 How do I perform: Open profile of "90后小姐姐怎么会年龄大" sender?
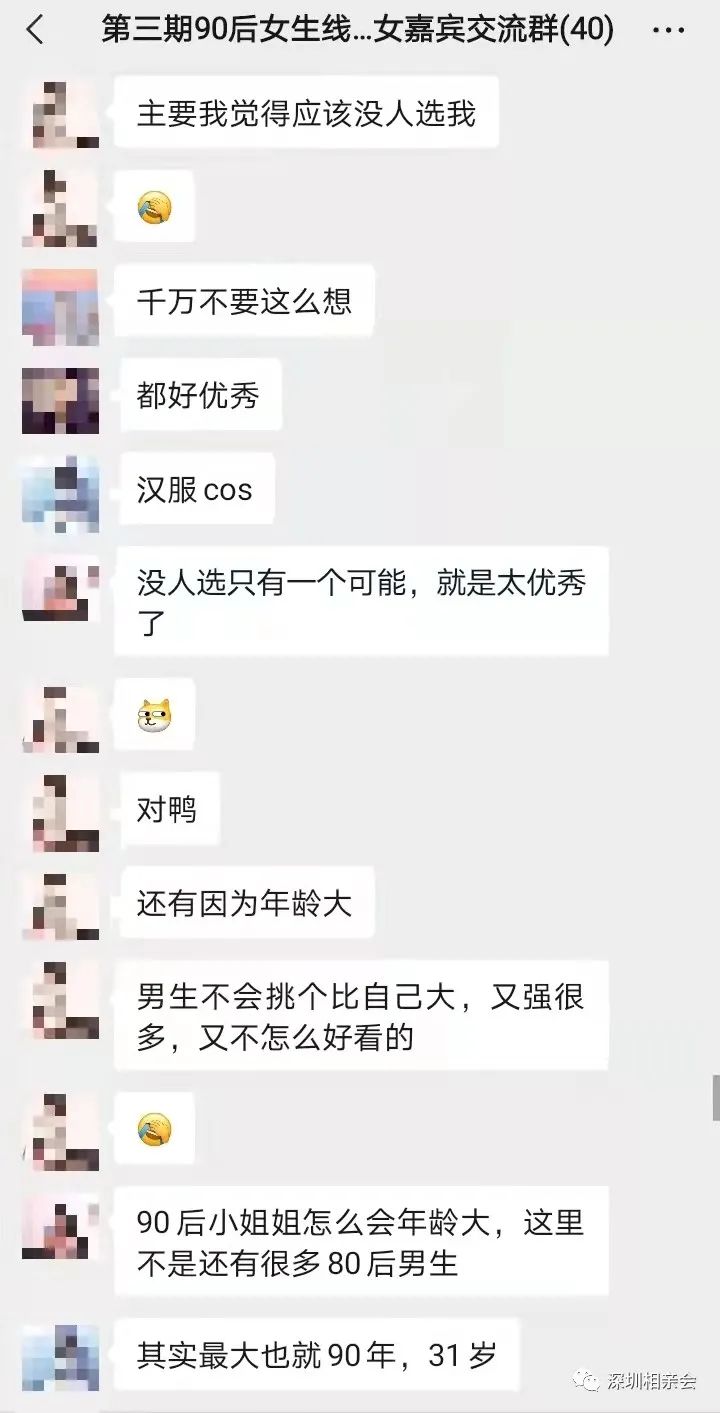click(60, 1226)
